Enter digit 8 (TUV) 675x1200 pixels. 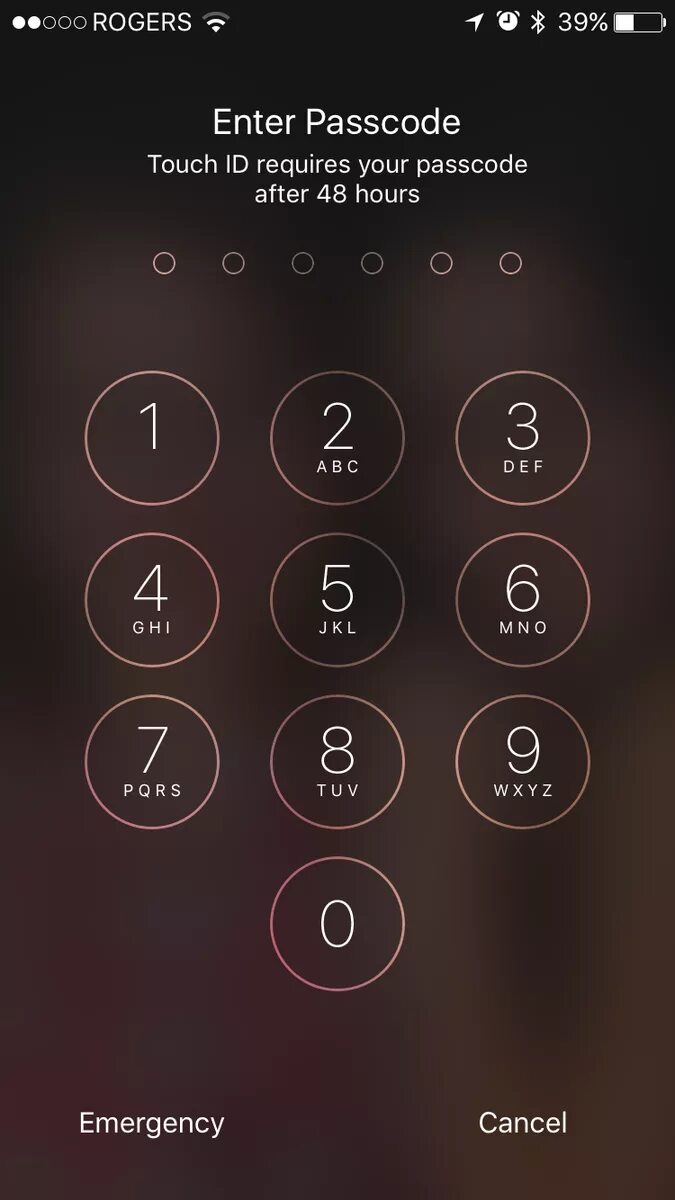(337, 762)
